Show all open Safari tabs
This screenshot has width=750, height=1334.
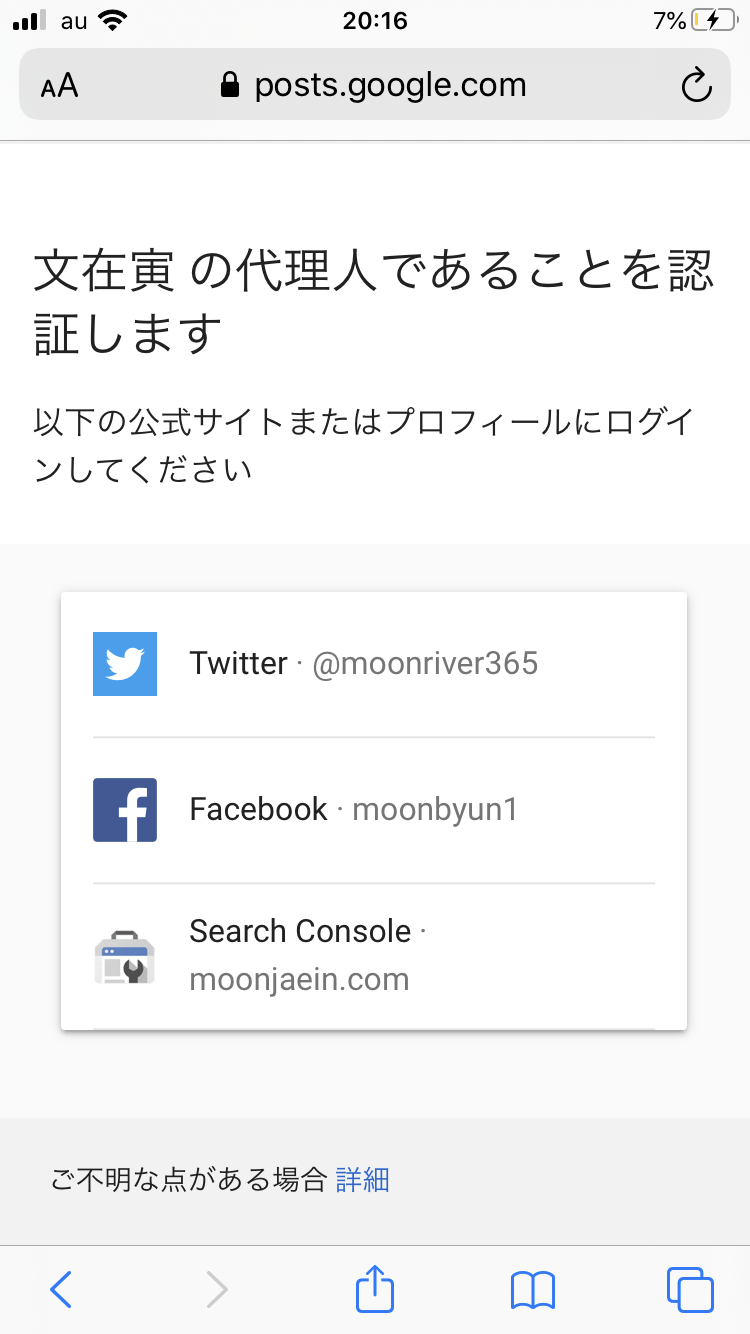[690, 1289]
